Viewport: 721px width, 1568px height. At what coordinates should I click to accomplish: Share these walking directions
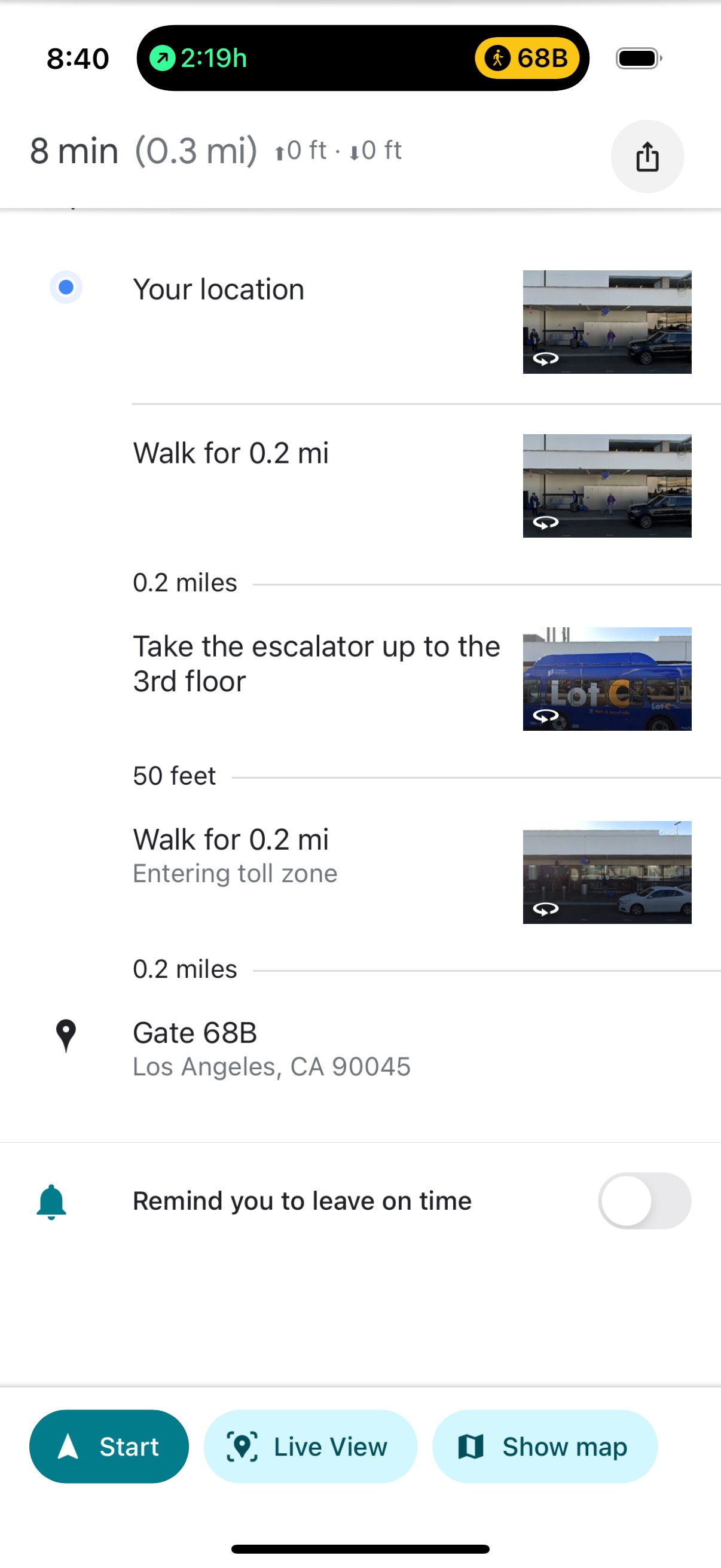[647, 157]
